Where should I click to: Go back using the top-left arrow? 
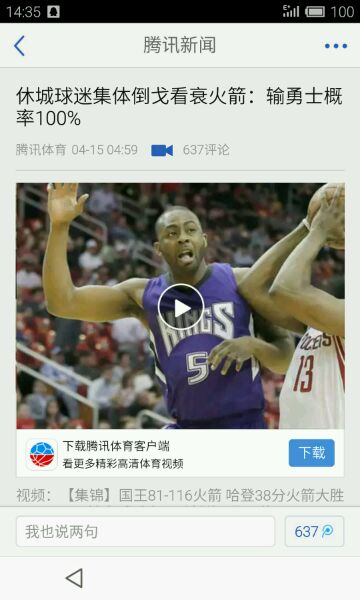[x=20, y=46]
